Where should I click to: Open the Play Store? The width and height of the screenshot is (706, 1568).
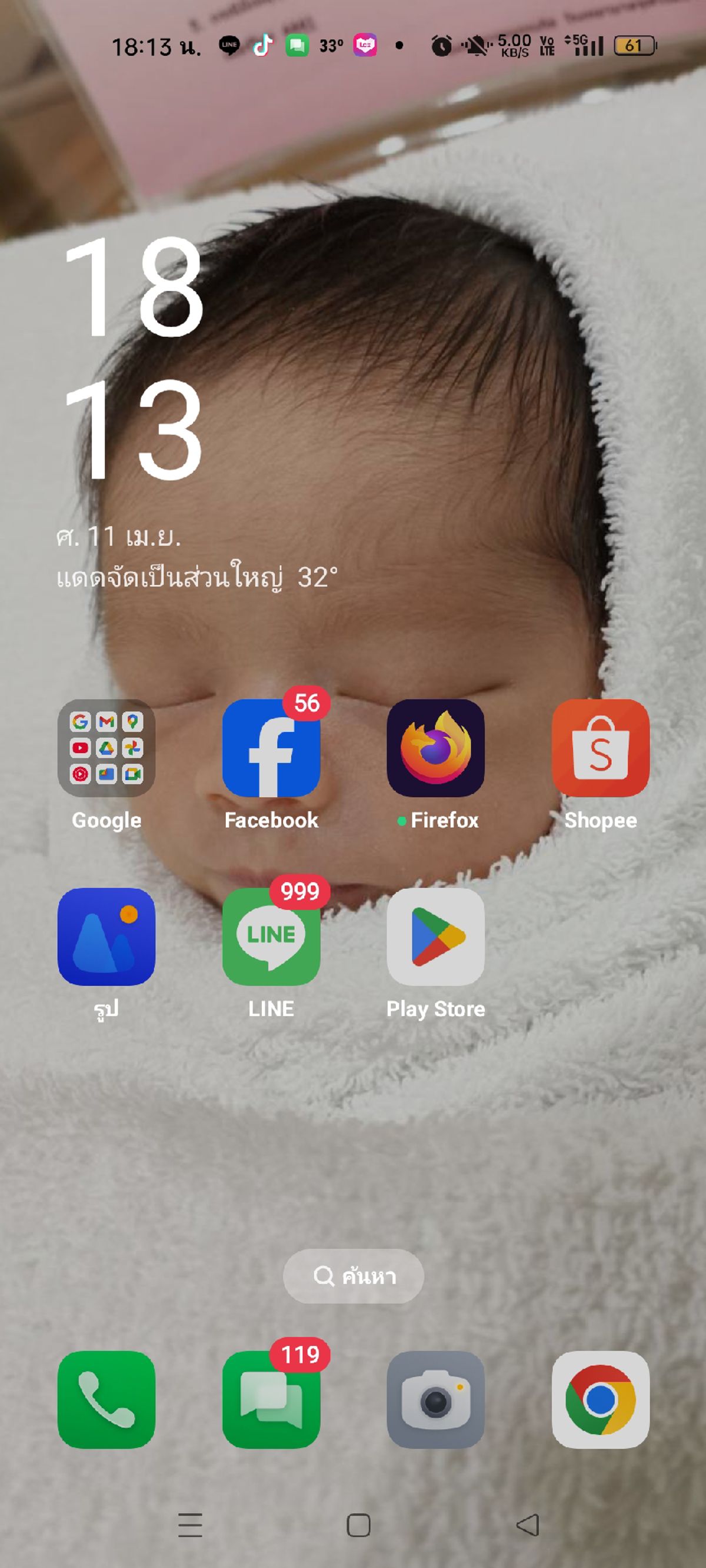click(x=435, y=937)
